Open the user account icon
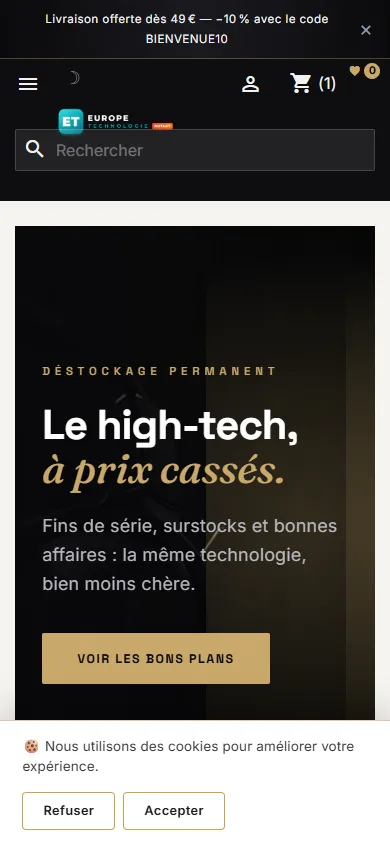This screenshot has height=844, width=390. tap(250, 84)
